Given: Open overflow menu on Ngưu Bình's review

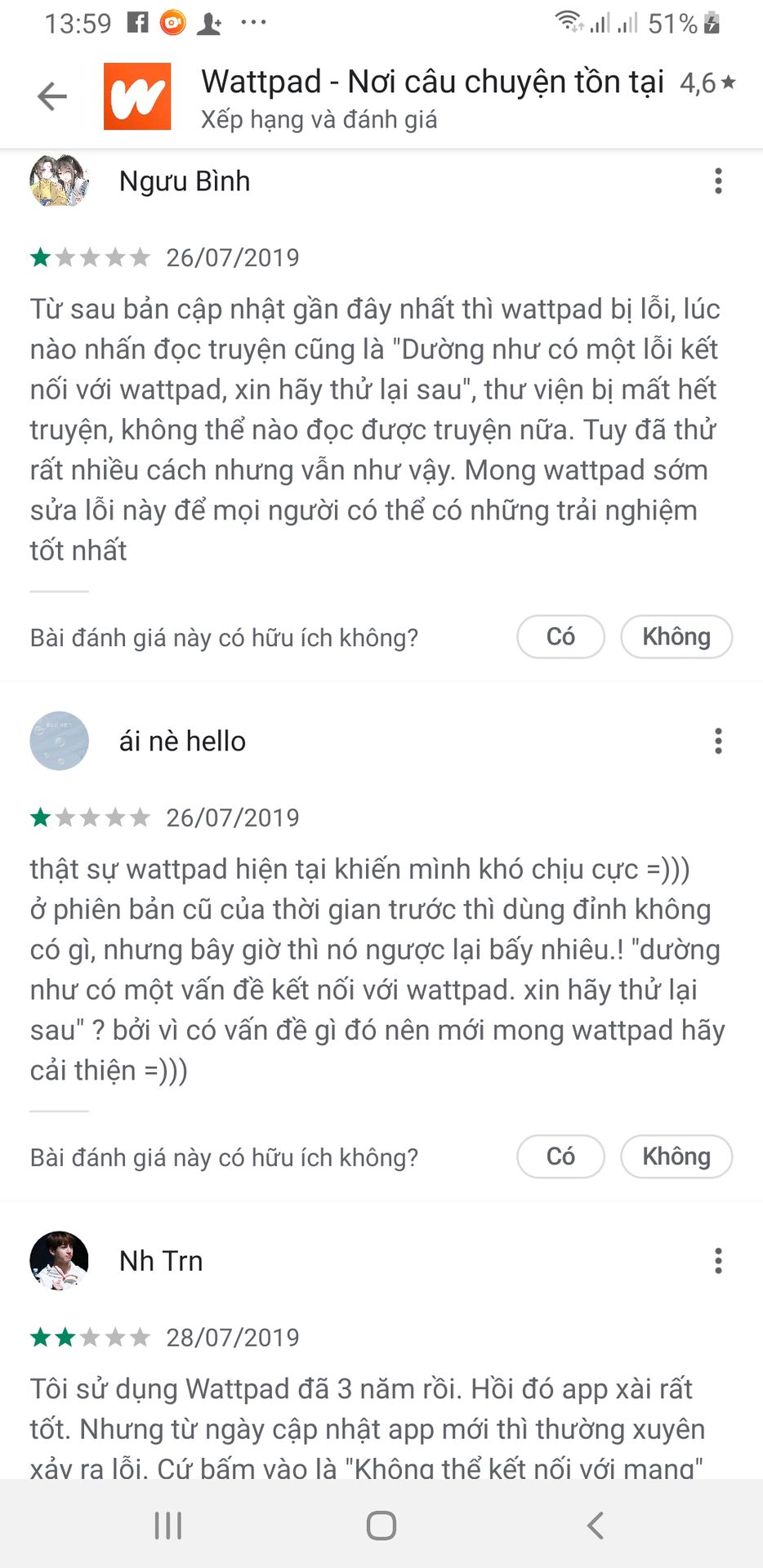Looking at the screenshot, I should click(718, 180).
